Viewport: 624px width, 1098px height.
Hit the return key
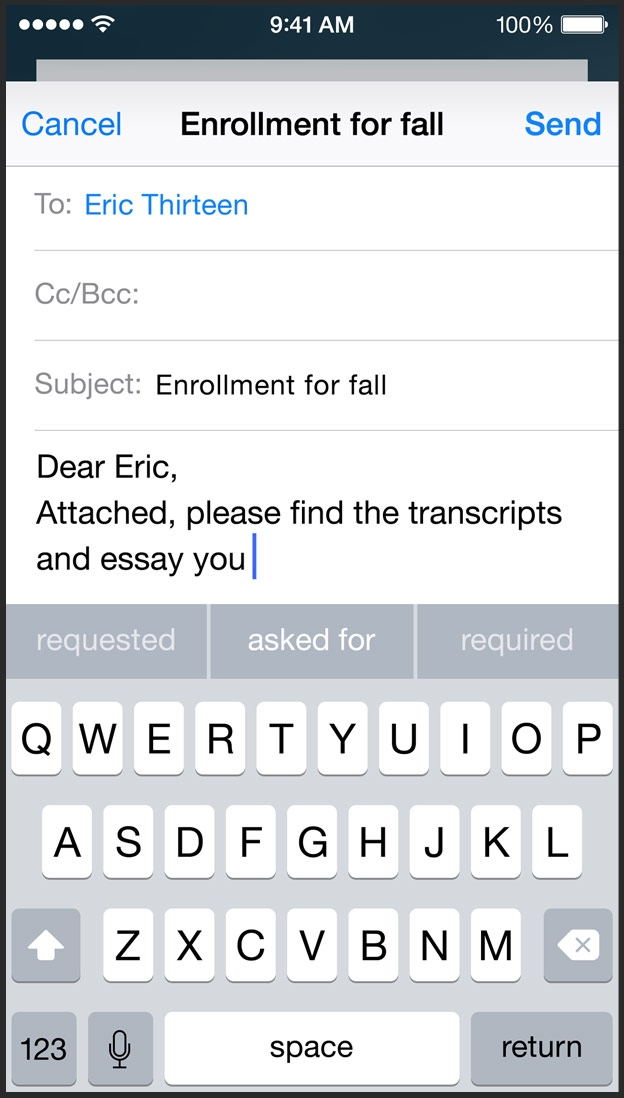tap(541, 1048)
